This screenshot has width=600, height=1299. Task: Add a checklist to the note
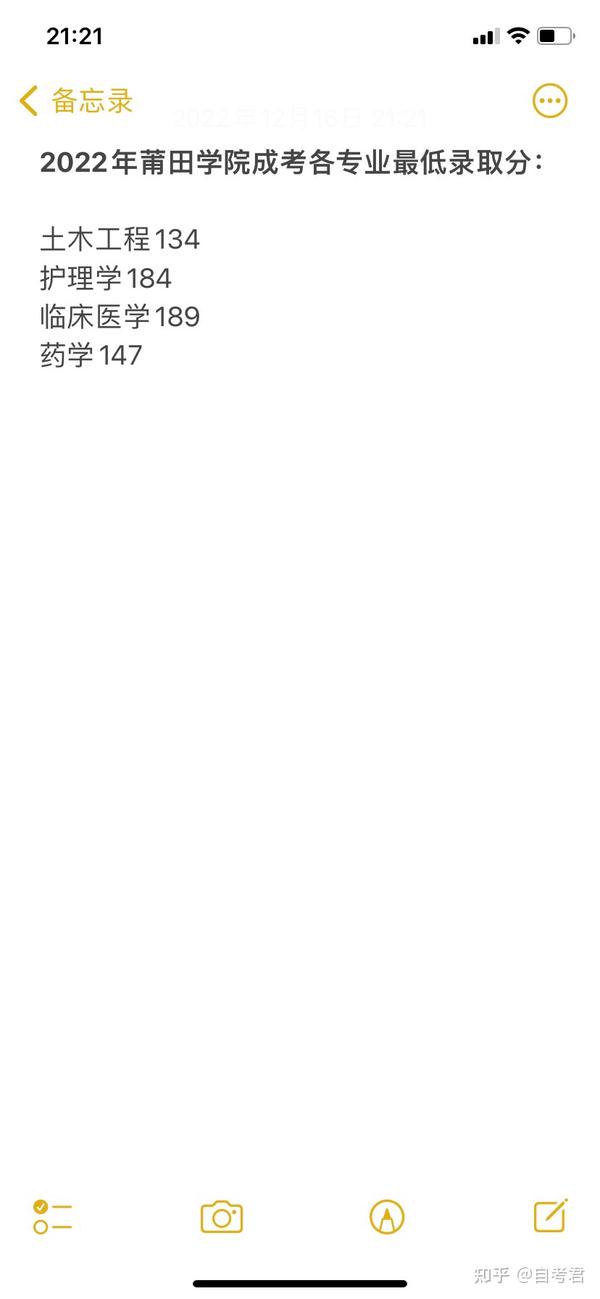pyautogui.click(x=52, y=1216)
